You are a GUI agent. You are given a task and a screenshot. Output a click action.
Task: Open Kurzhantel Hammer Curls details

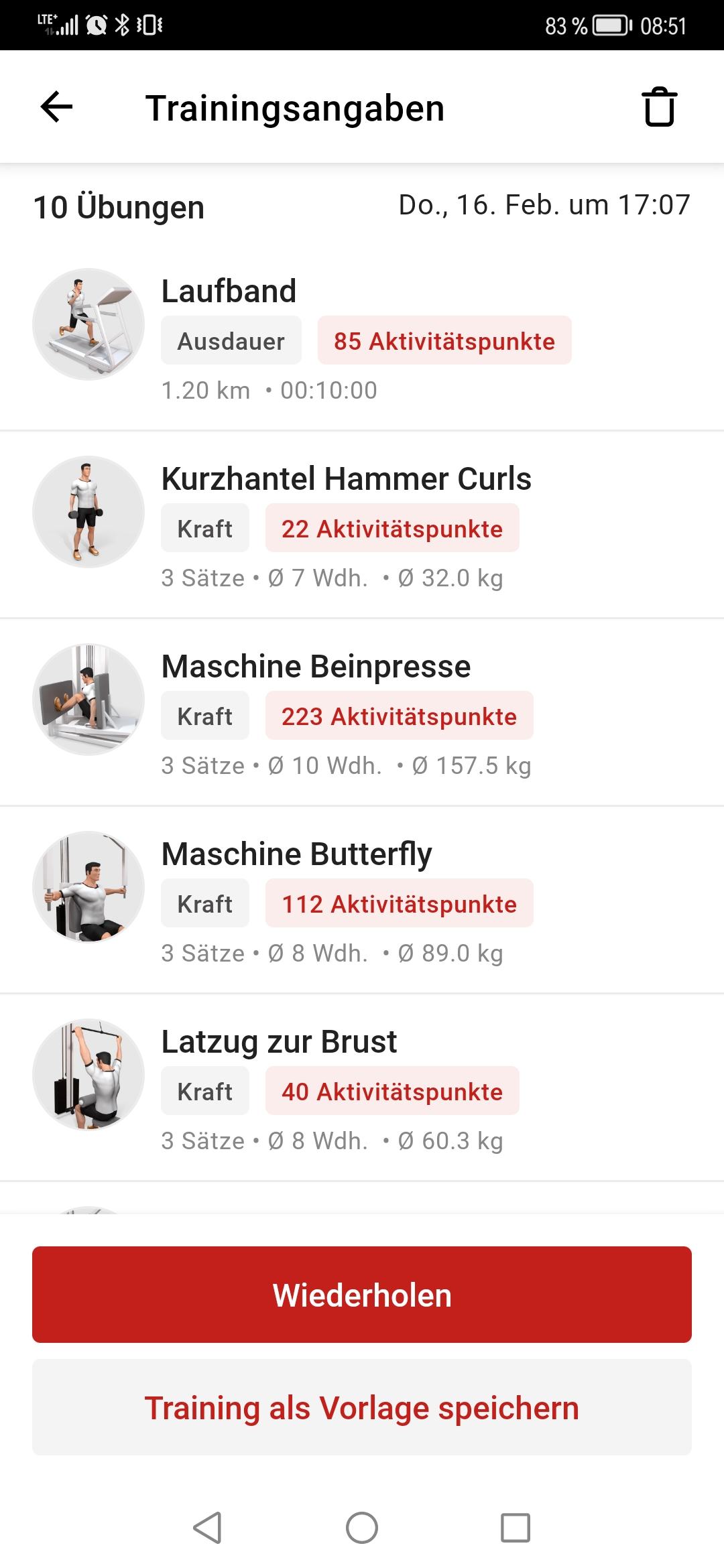coord(362,525)
